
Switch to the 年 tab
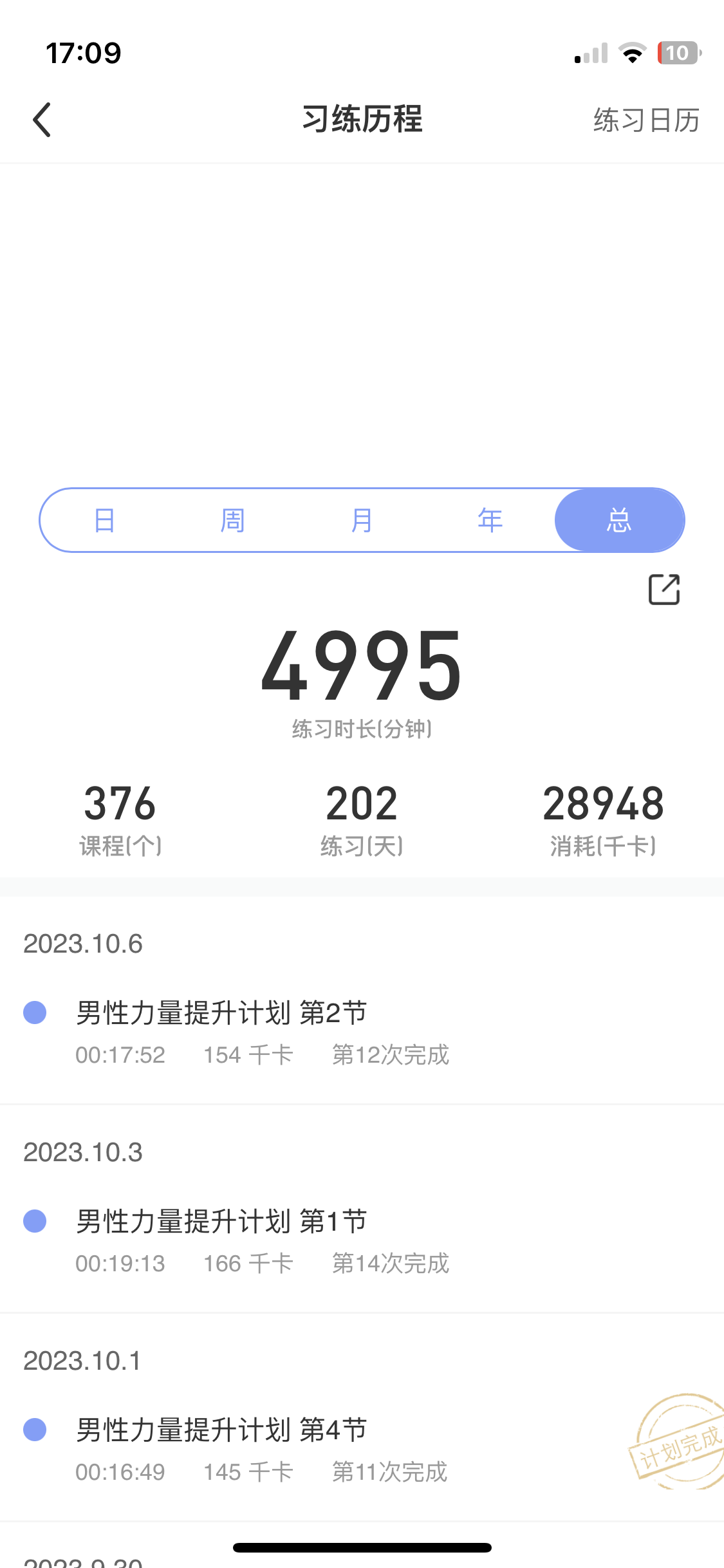point(490,520)
